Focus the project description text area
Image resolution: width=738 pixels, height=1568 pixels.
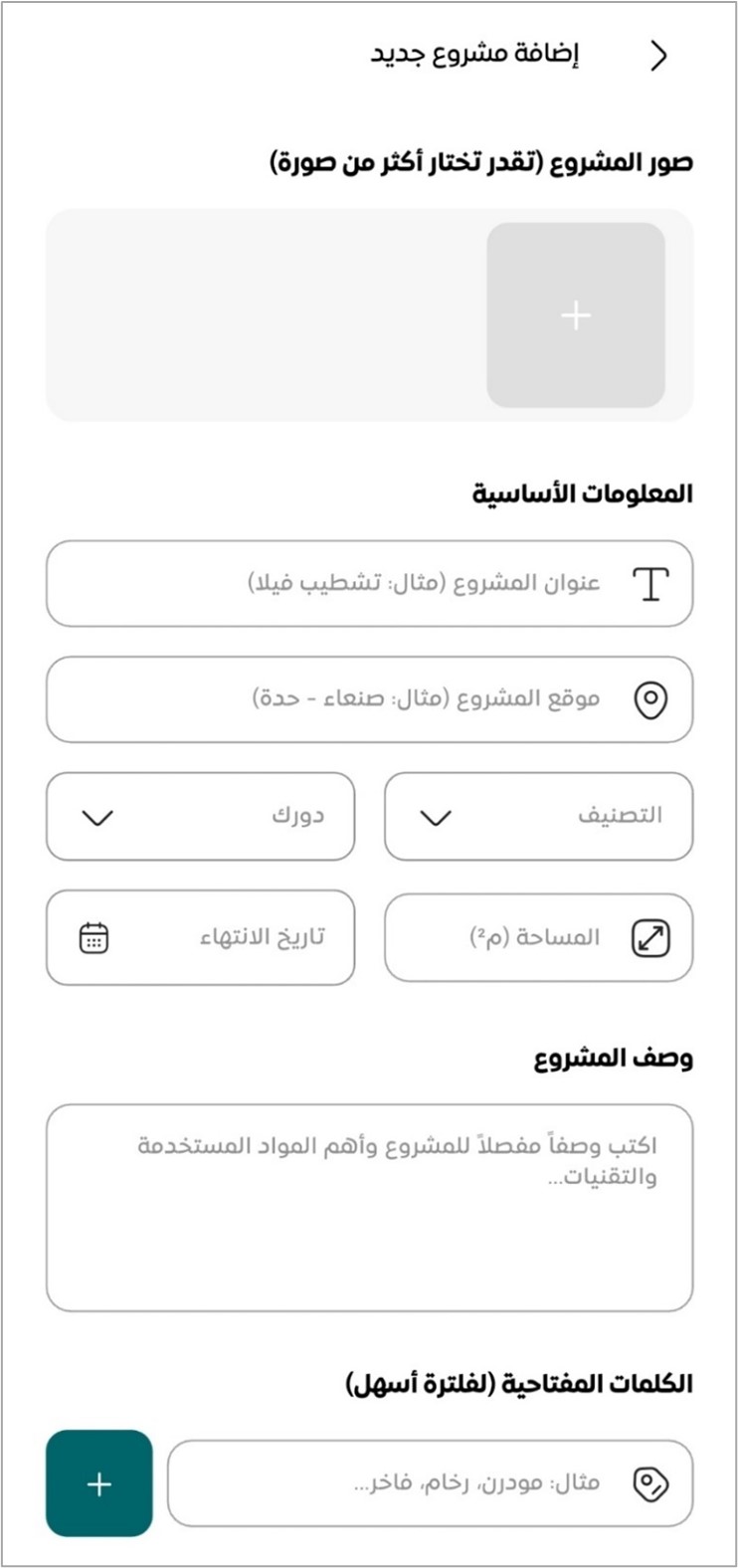coord(369,1208)
